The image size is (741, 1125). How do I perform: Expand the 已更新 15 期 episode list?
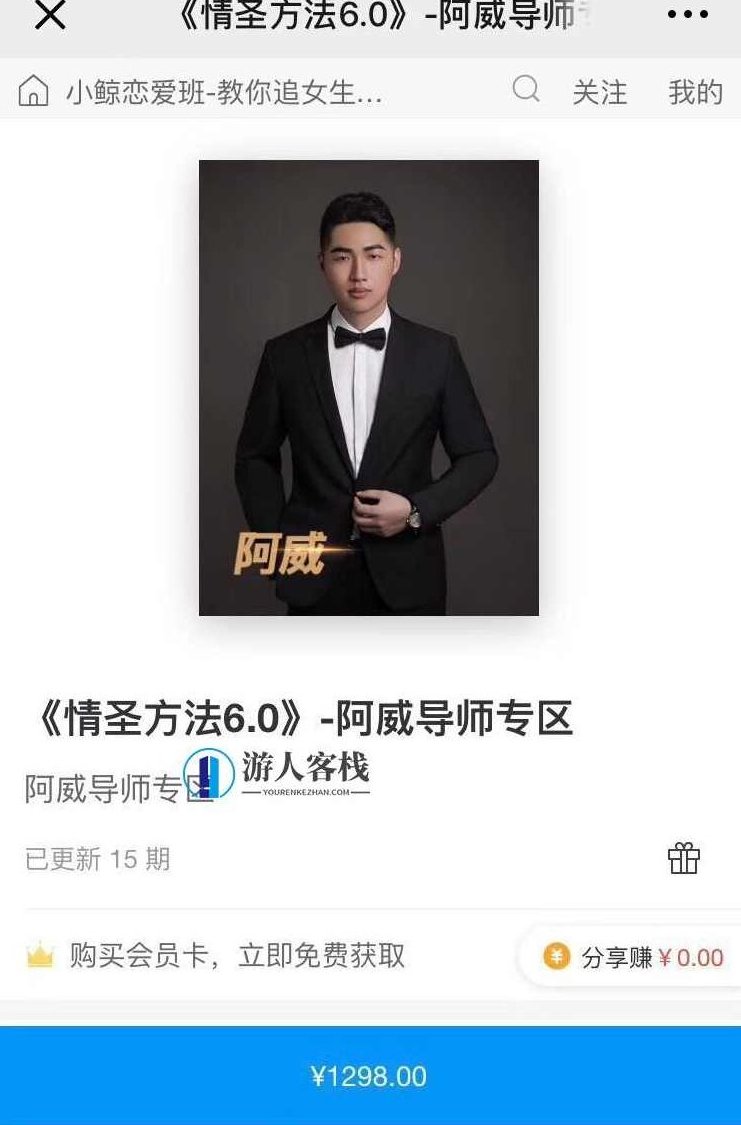[97, 858]
